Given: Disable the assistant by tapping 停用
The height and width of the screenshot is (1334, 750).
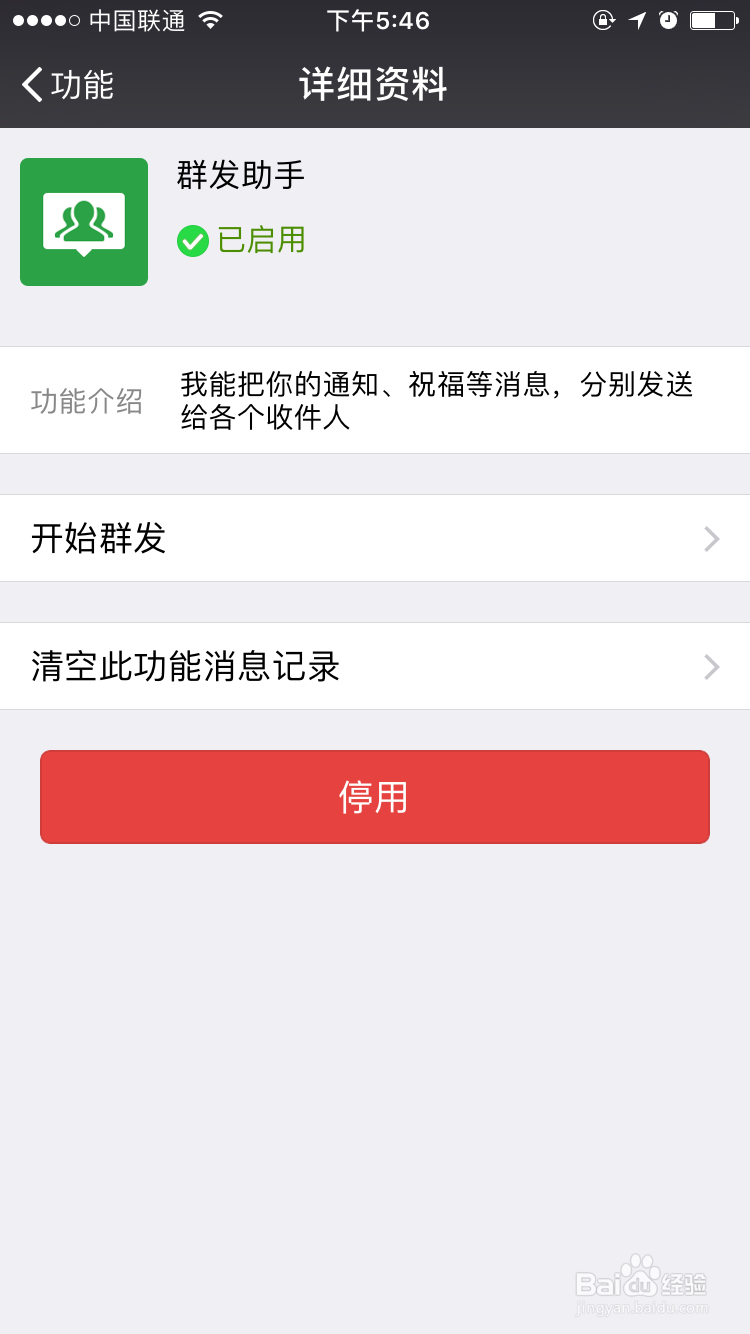Looking at the screenshot, I should 375,797.
